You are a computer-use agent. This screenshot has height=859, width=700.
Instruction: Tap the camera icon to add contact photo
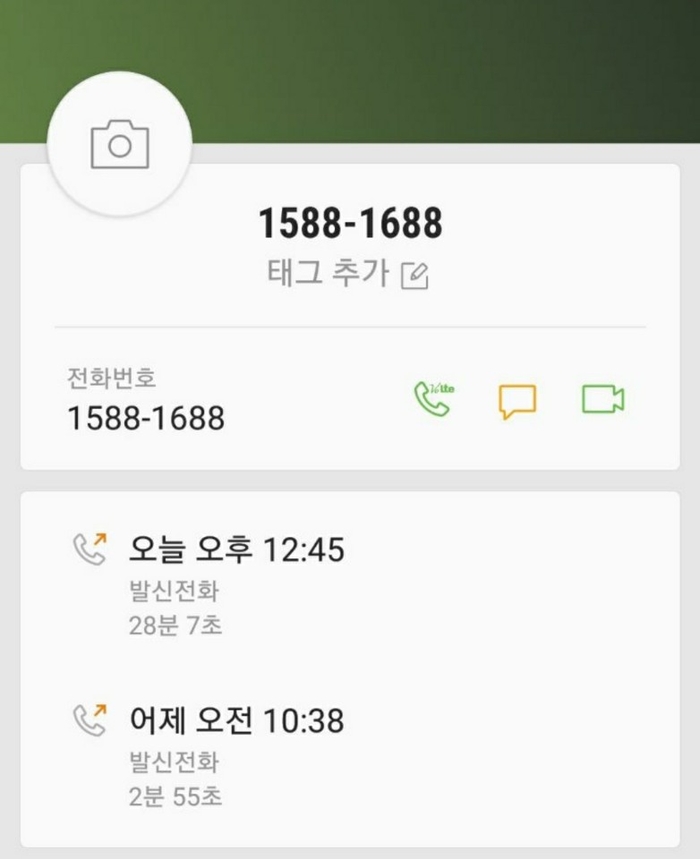[119, 144]
